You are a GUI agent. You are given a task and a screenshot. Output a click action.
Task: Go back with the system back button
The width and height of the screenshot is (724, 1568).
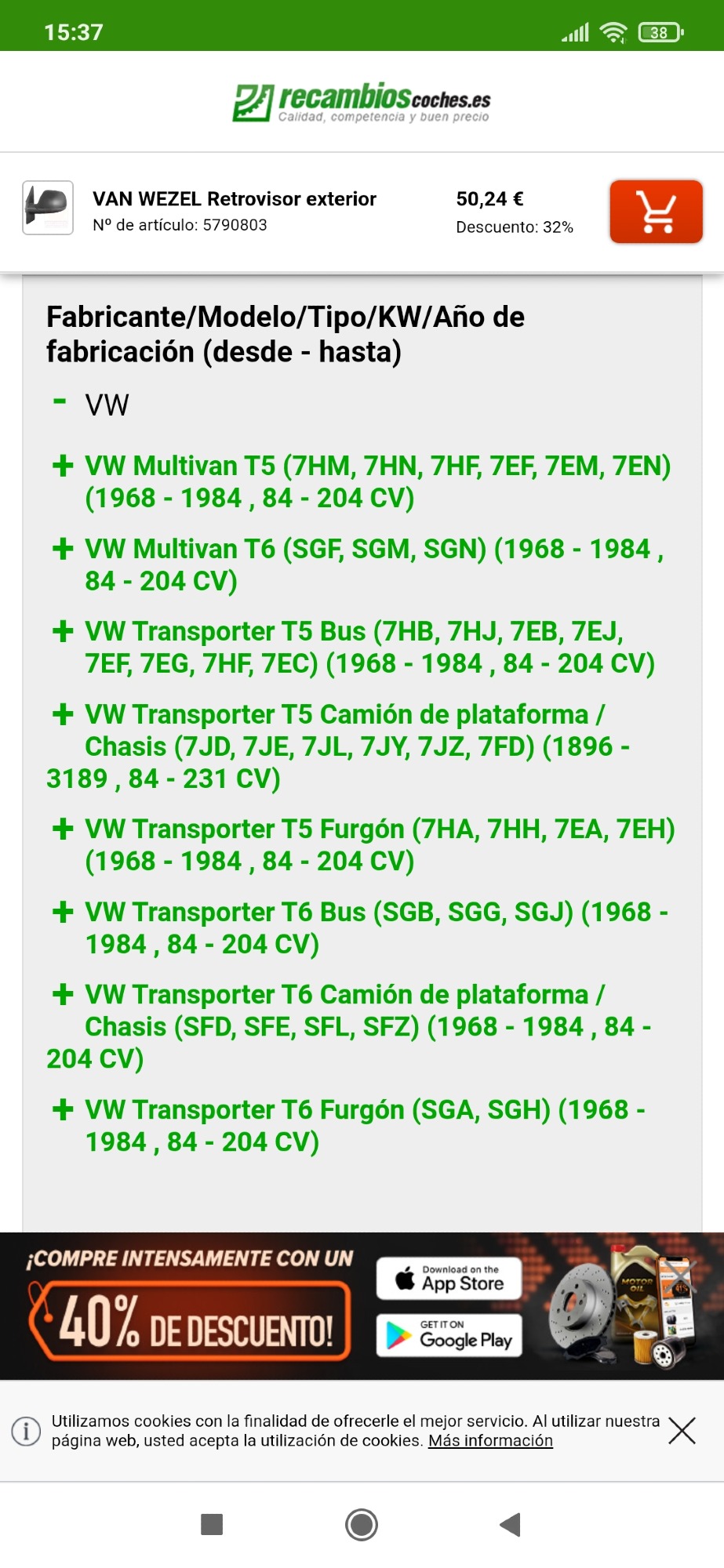point(510,1525)
